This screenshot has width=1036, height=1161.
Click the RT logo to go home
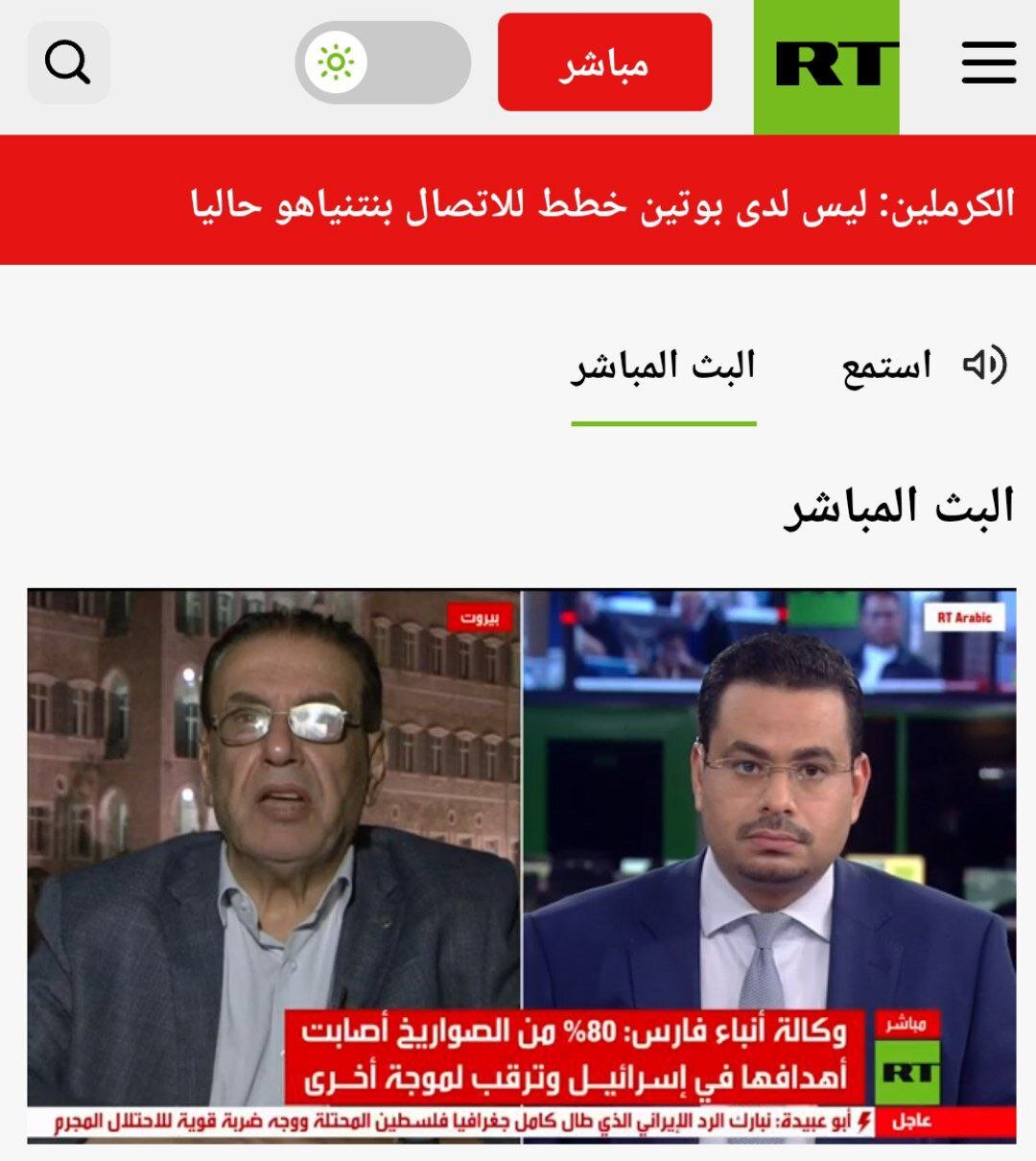tap(828, 63)
